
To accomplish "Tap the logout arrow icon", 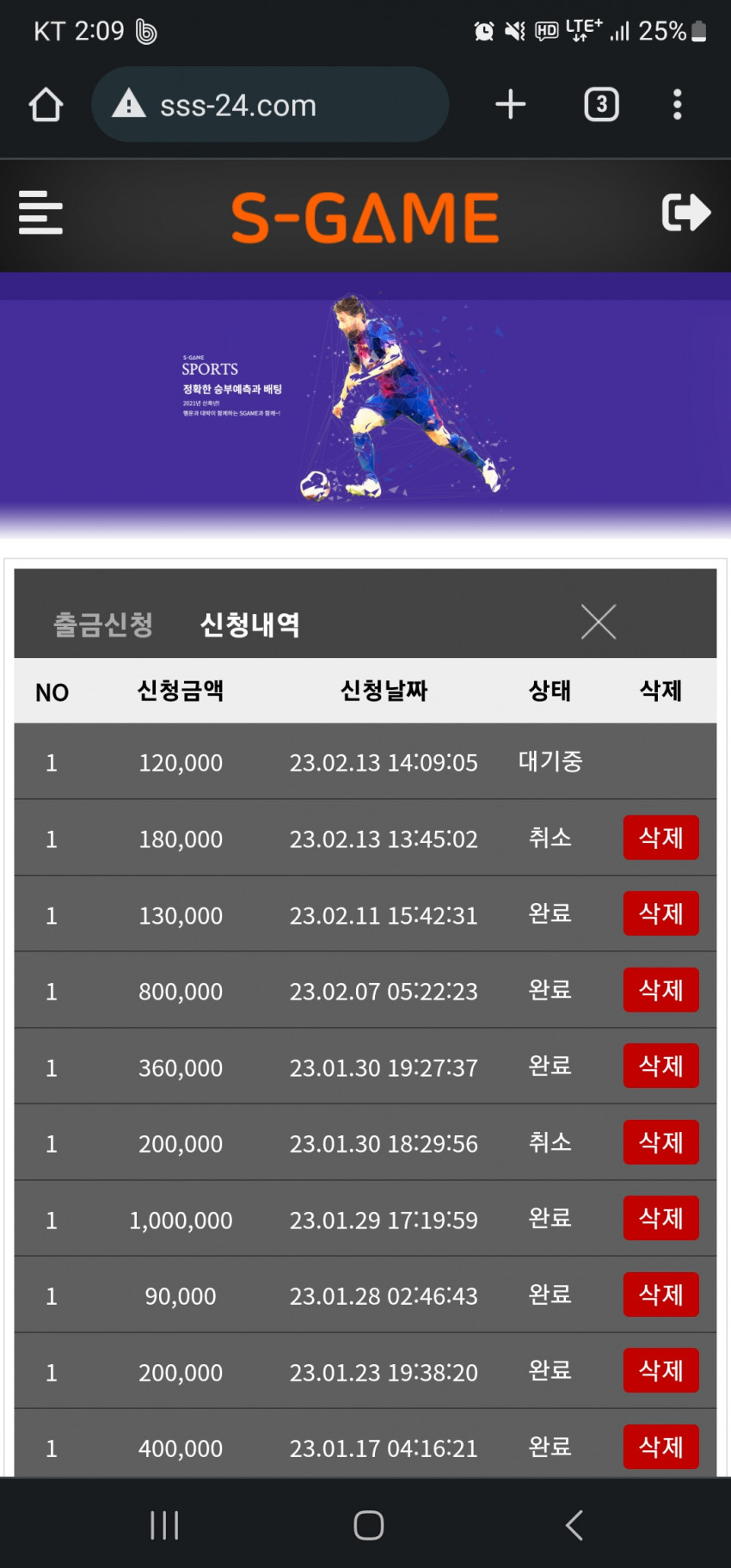I will tap(685, 212).
